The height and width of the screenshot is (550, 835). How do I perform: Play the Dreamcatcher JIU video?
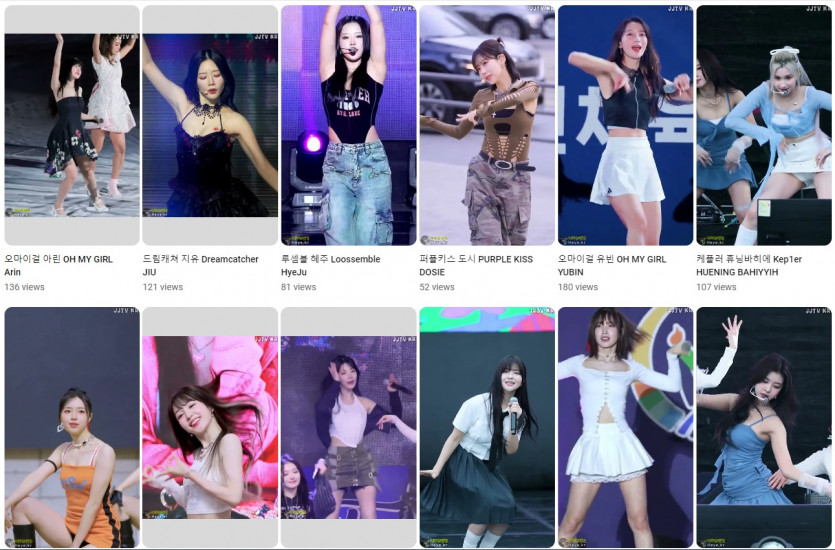[210, 125]
